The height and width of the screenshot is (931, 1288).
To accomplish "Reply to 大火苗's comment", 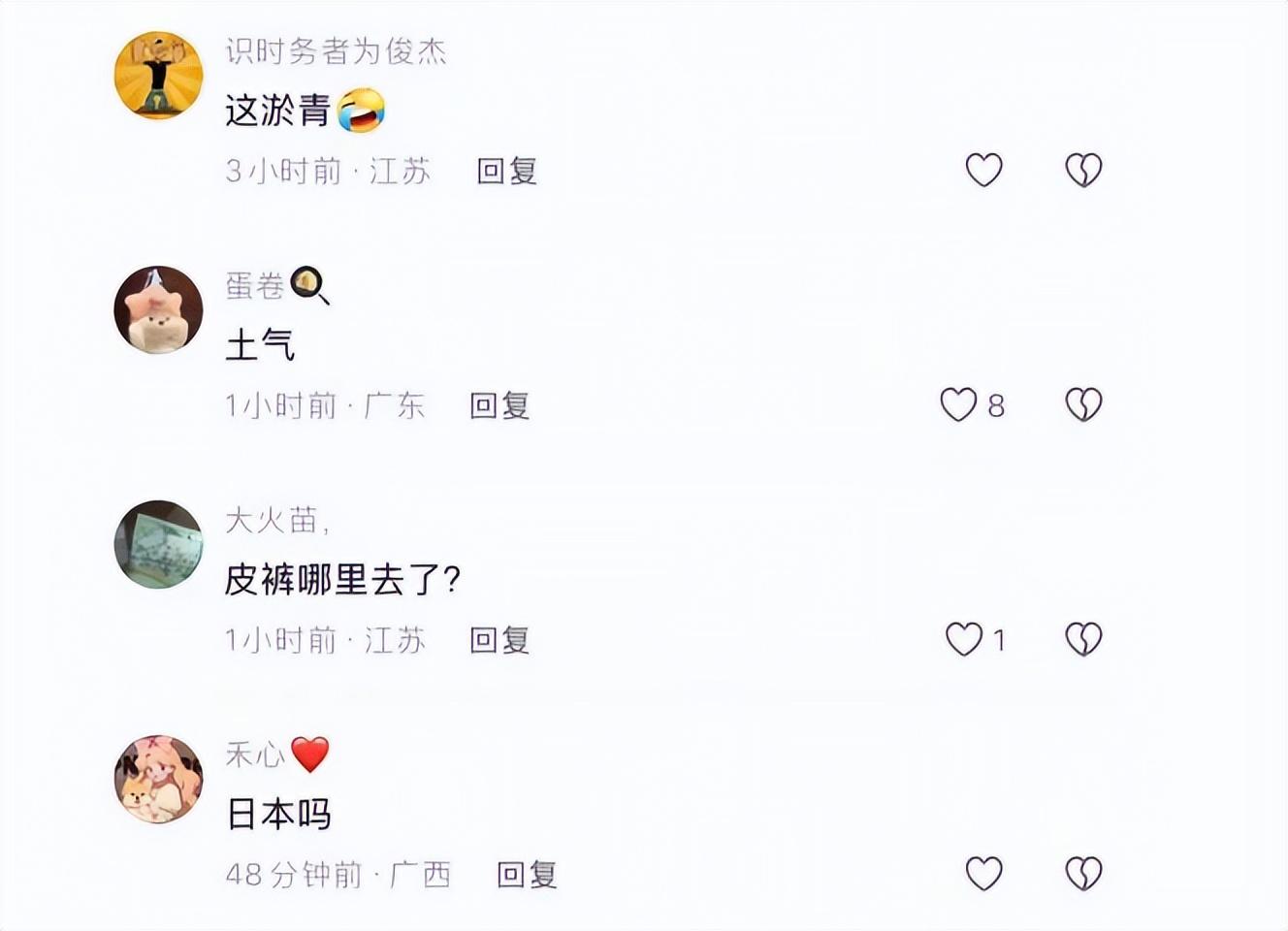I will pyautogui.click(x=499, y=640).
